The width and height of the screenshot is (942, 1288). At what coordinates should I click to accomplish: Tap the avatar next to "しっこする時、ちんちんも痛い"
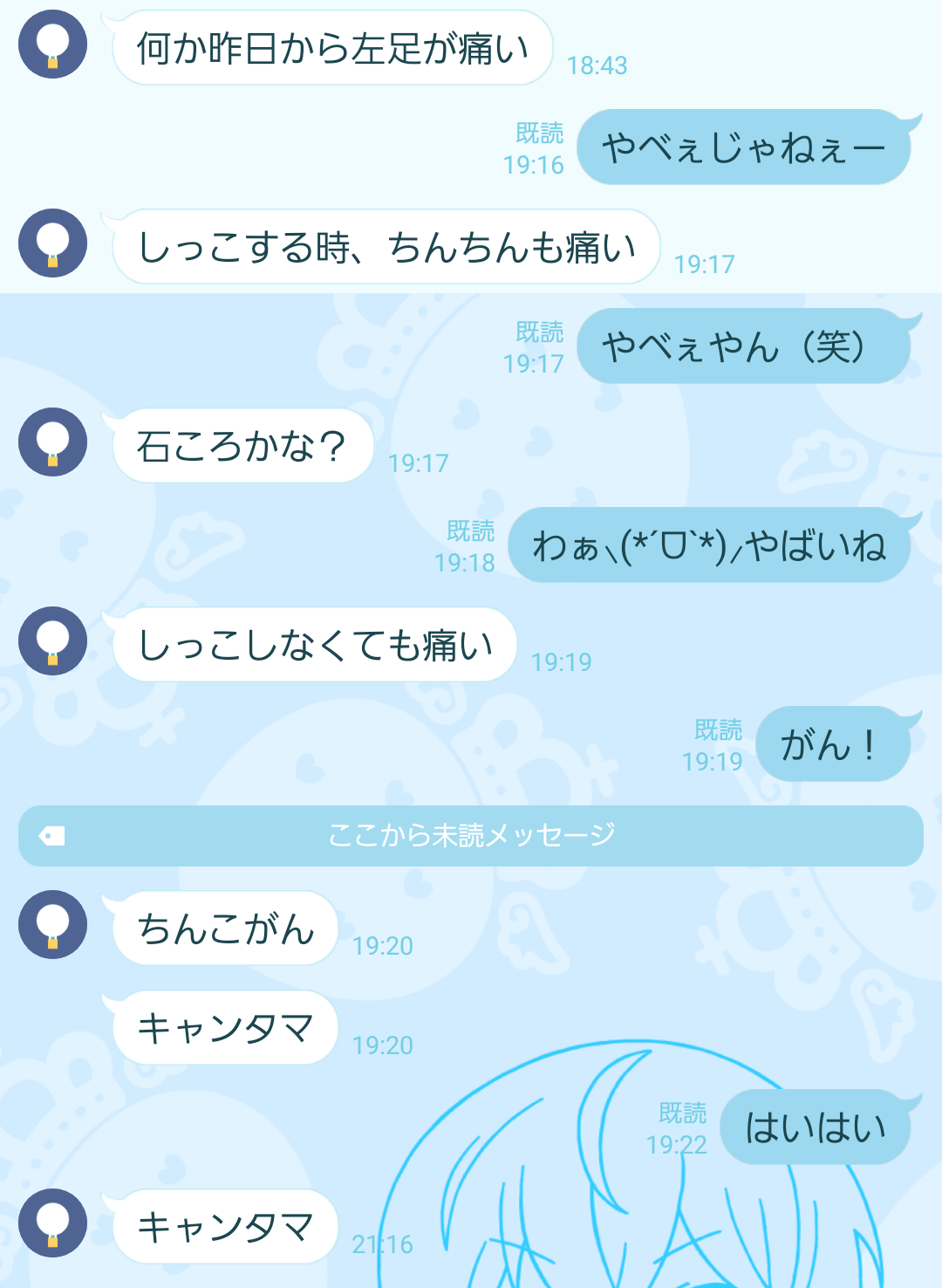point(52,243)
